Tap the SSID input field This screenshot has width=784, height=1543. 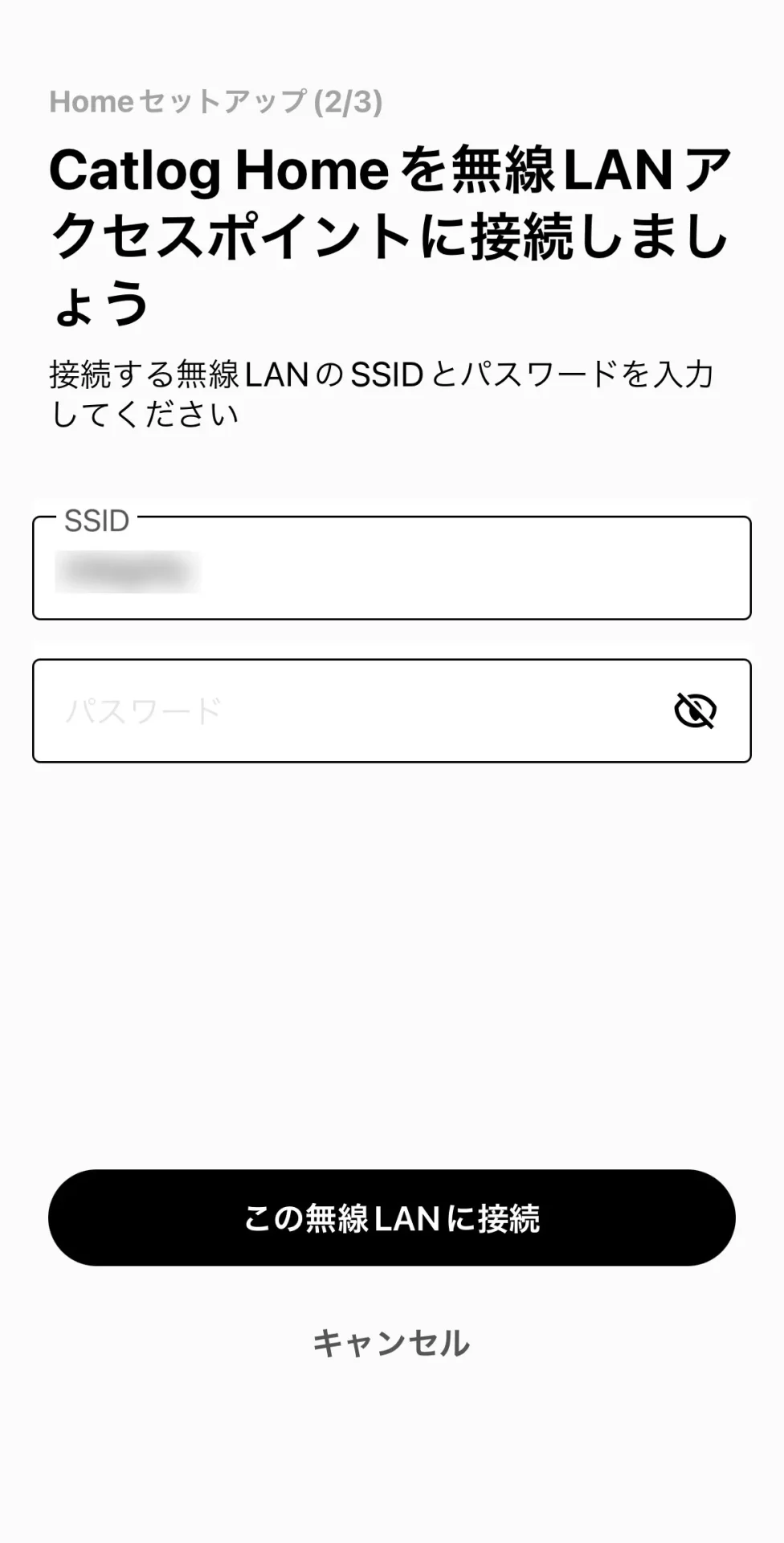(x=392, y=568)
